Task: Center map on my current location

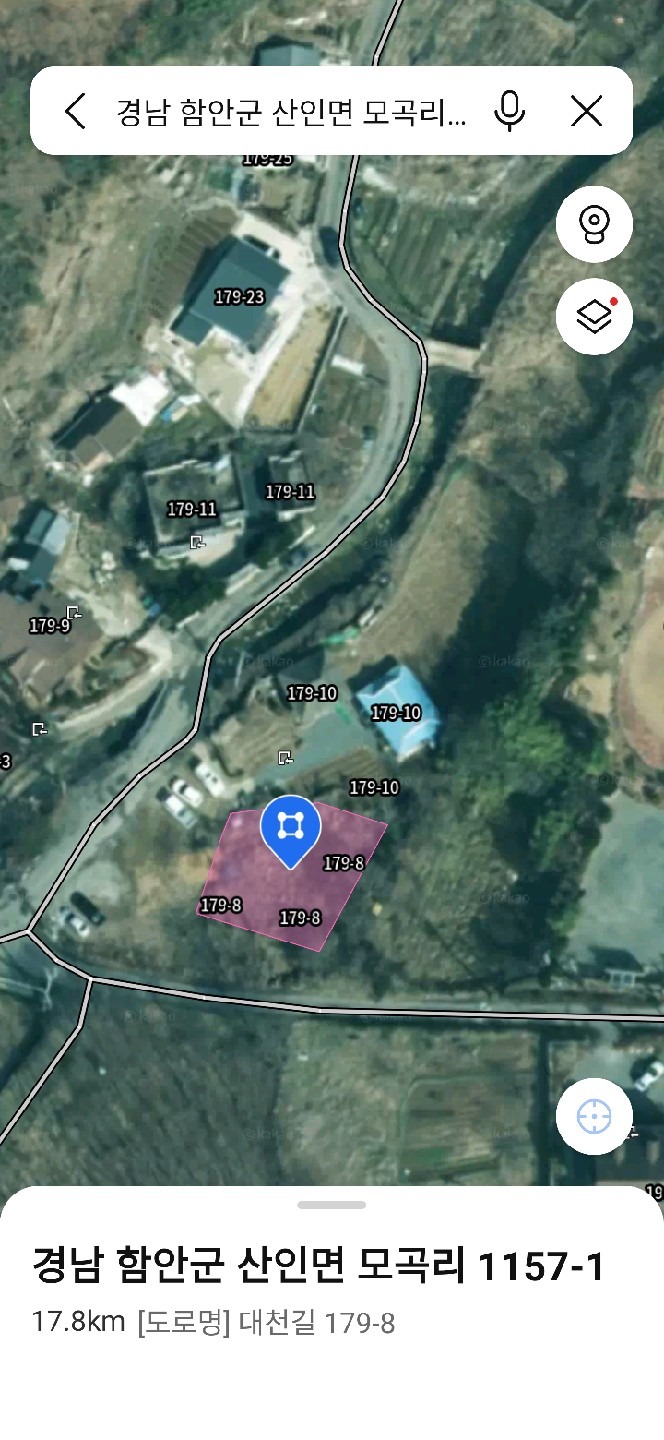Action: [x=594, y=1116]
